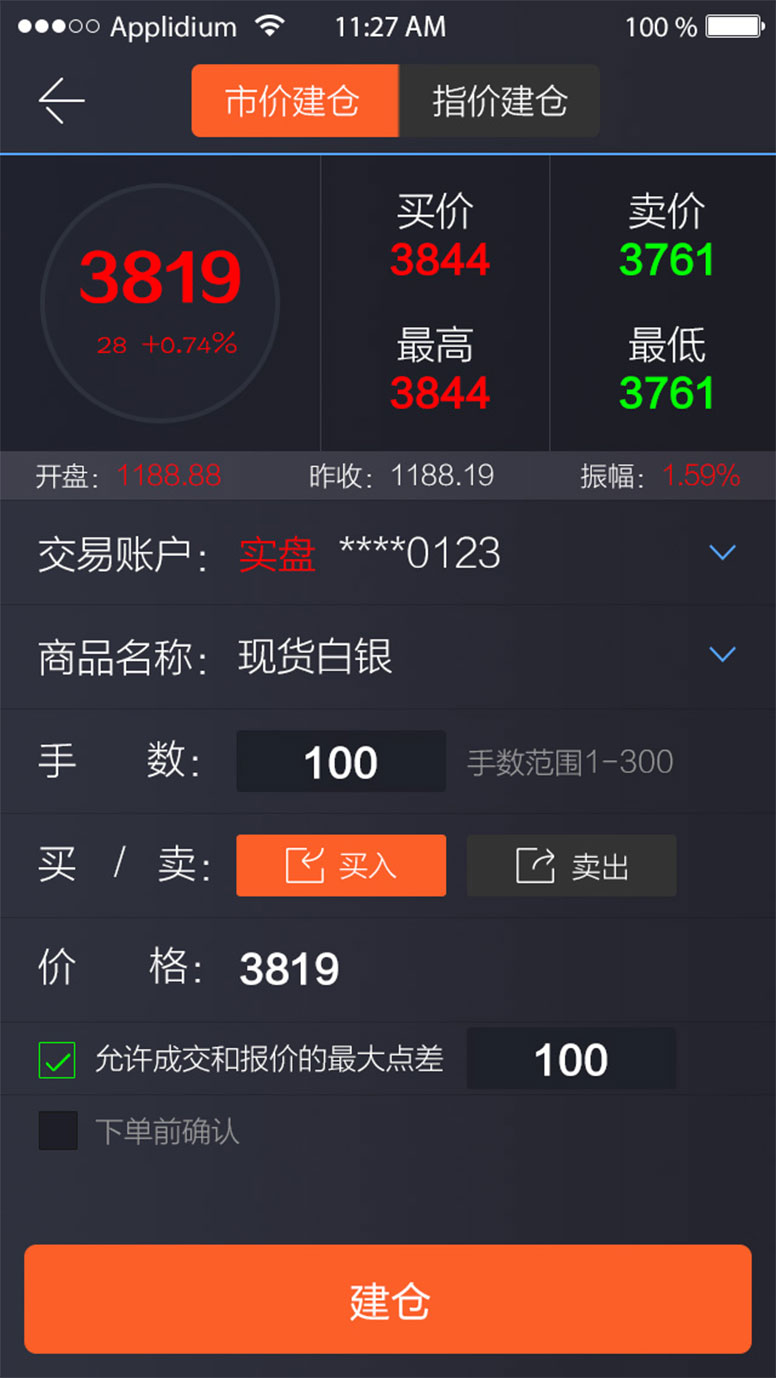Click the 手数 lot quantity input showing 100
The width and height of the screenshot is (776, 1378).
click(340, 761)
